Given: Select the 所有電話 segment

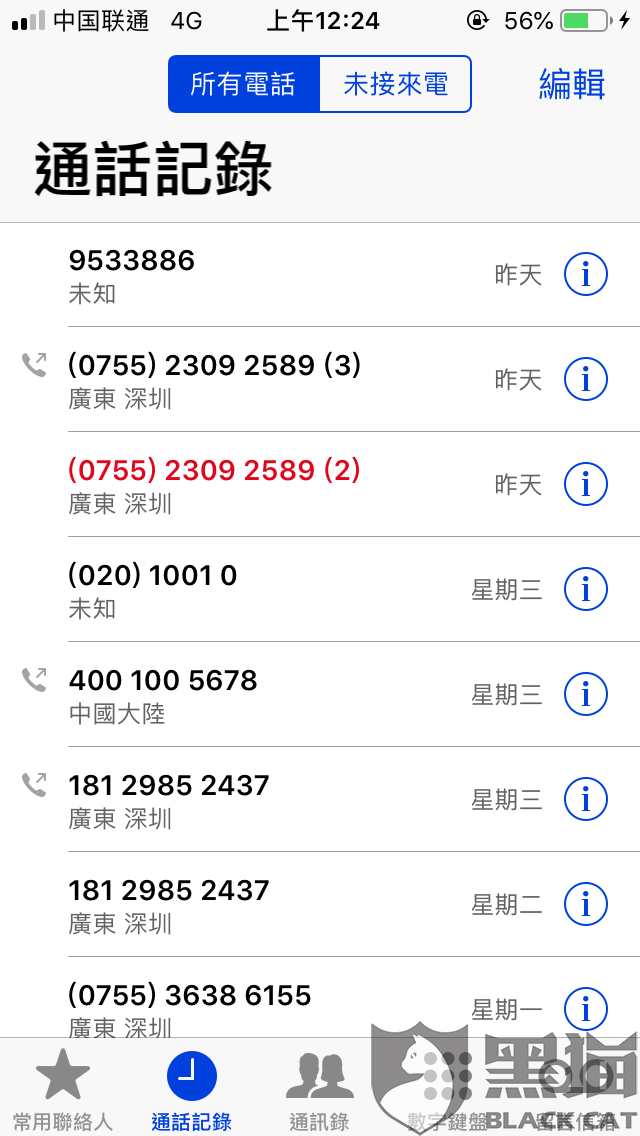Looking at the screenshot, I should 243,84.
